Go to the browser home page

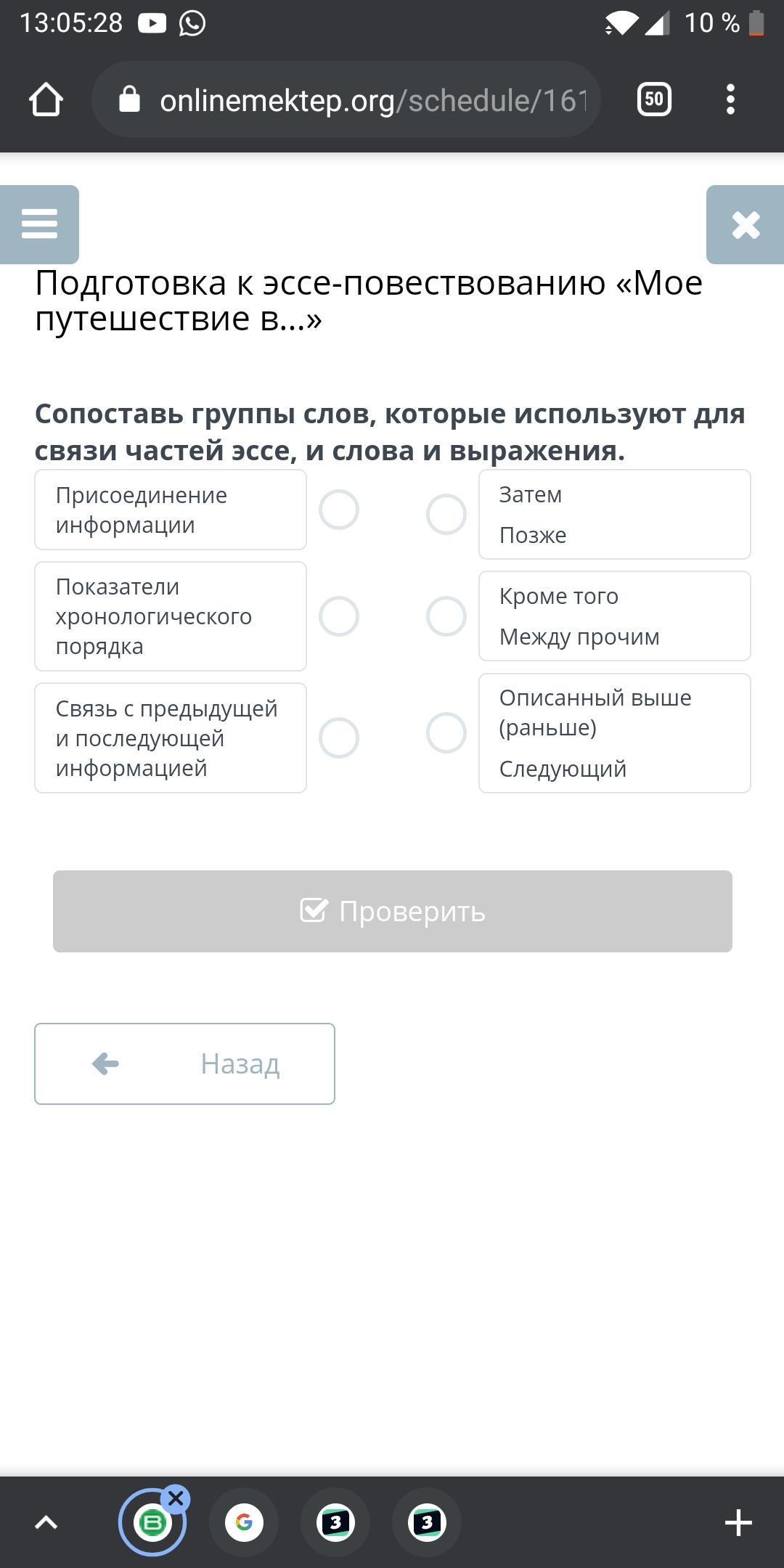point(46,99)
